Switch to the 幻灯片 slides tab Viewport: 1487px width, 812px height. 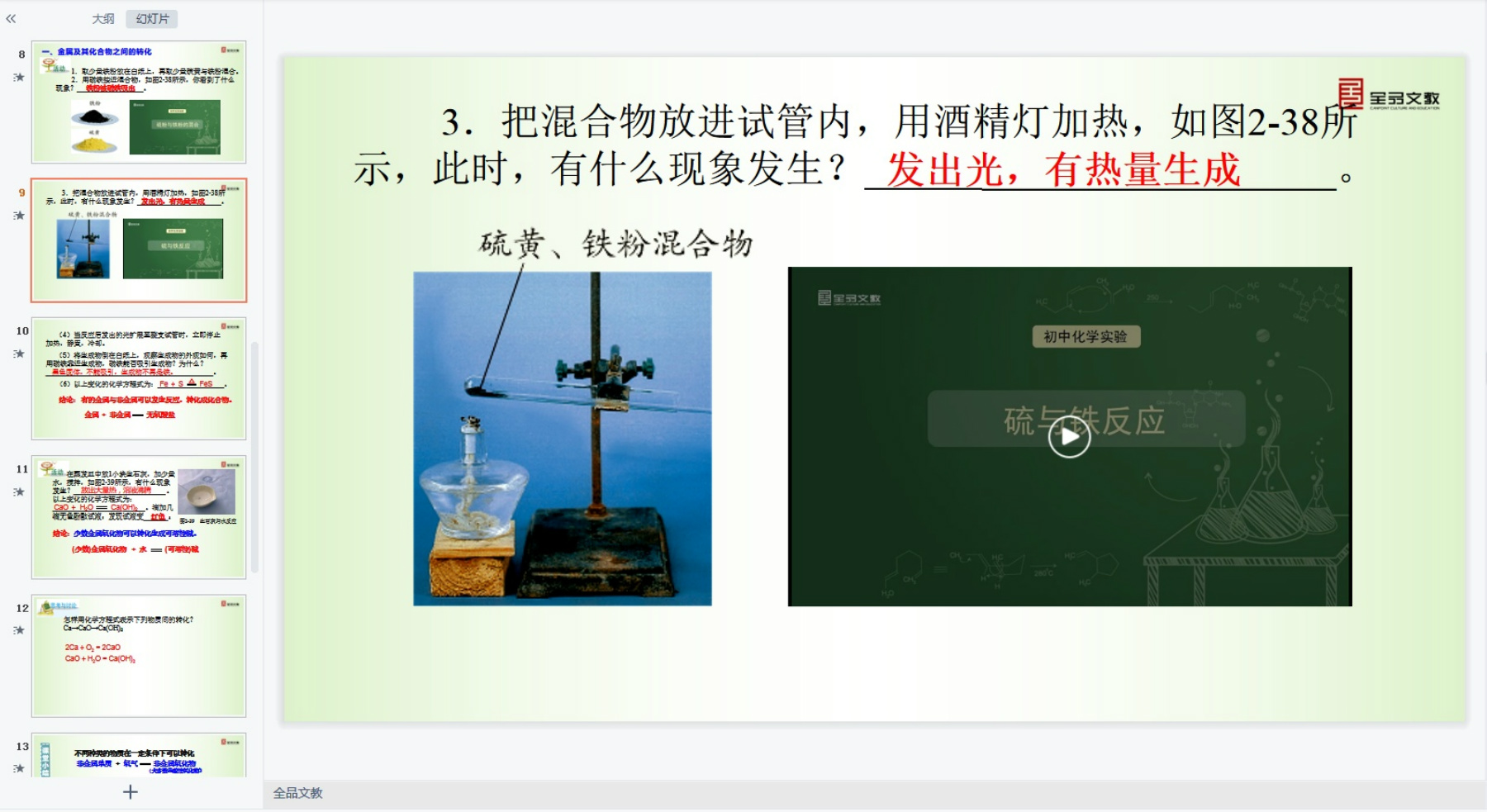pyautogui.click(x=152, y=18)
